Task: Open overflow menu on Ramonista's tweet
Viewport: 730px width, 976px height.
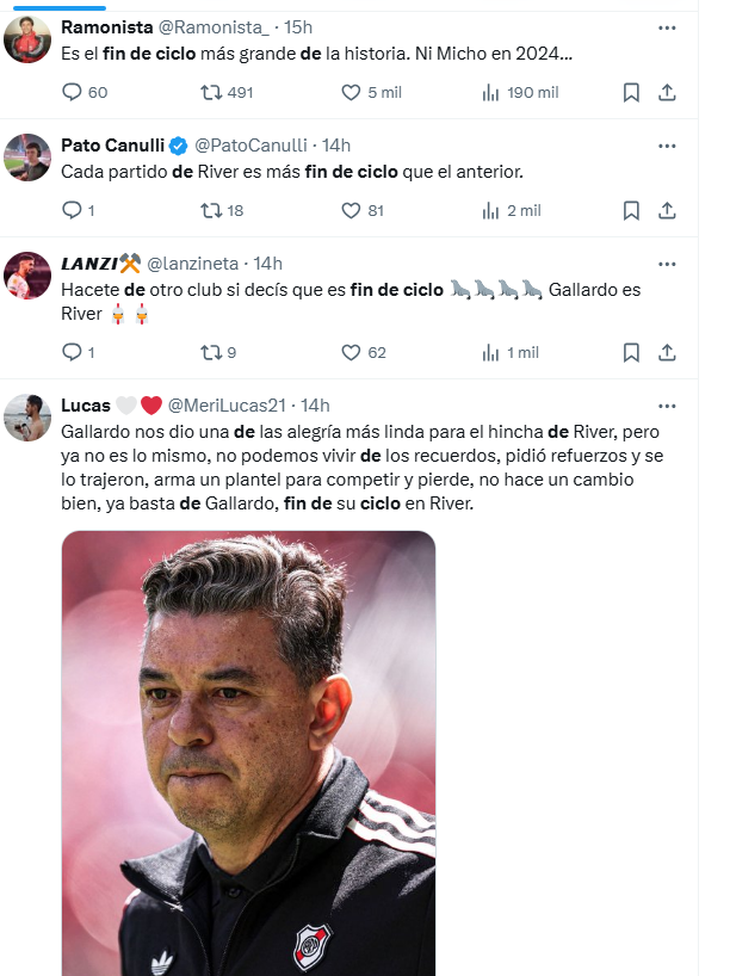Action: click(667, 28)
